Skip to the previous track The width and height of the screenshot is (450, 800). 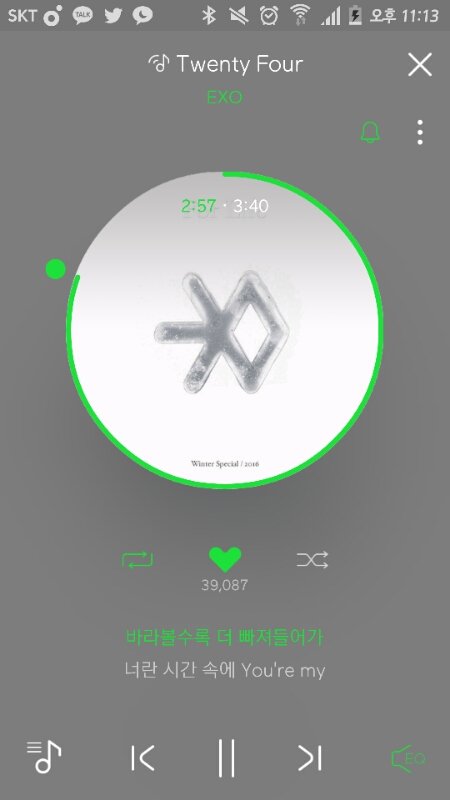tap(142, 758)
